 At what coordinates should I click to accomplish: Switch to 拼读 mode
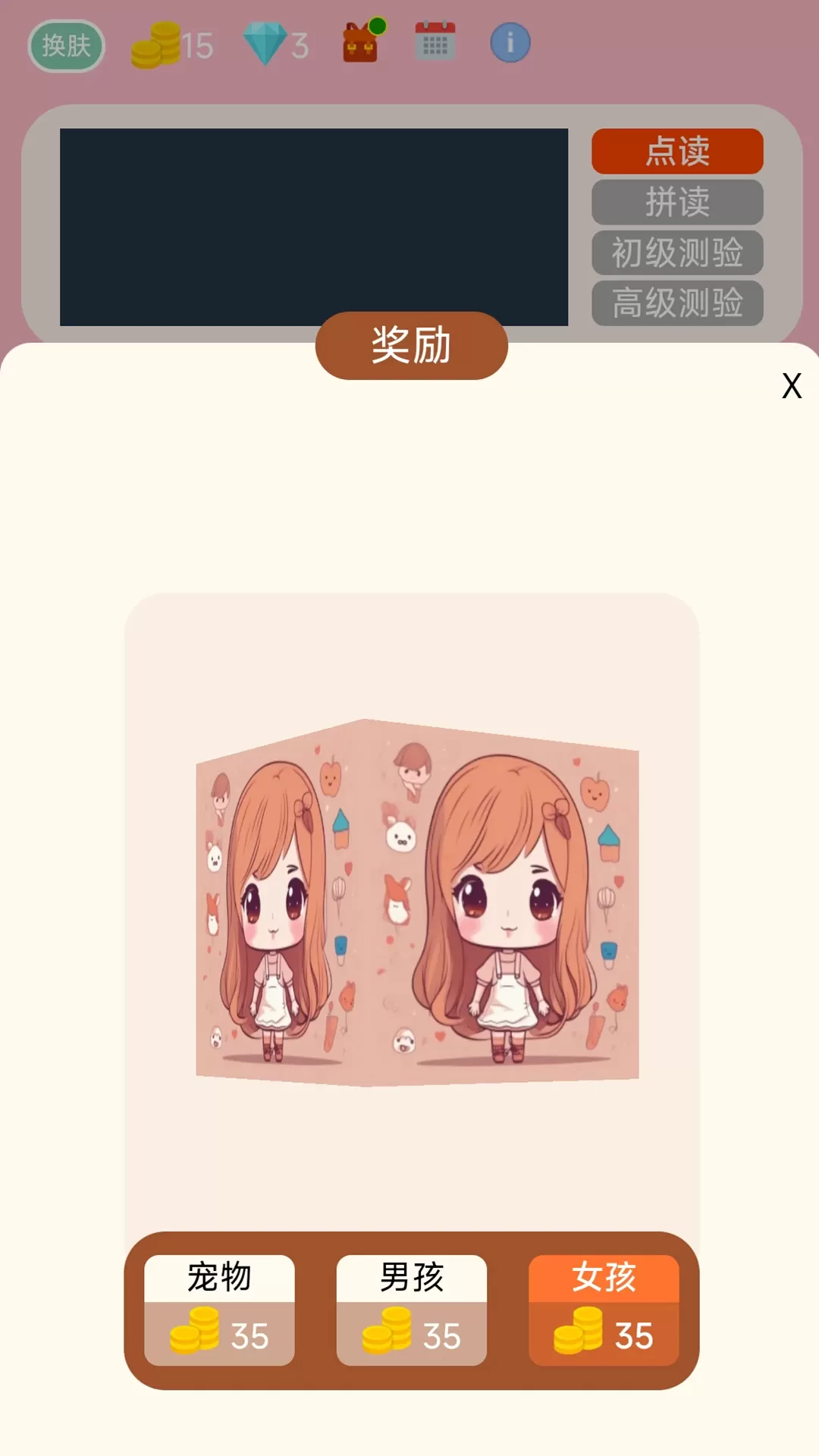(x=677, y=202)
